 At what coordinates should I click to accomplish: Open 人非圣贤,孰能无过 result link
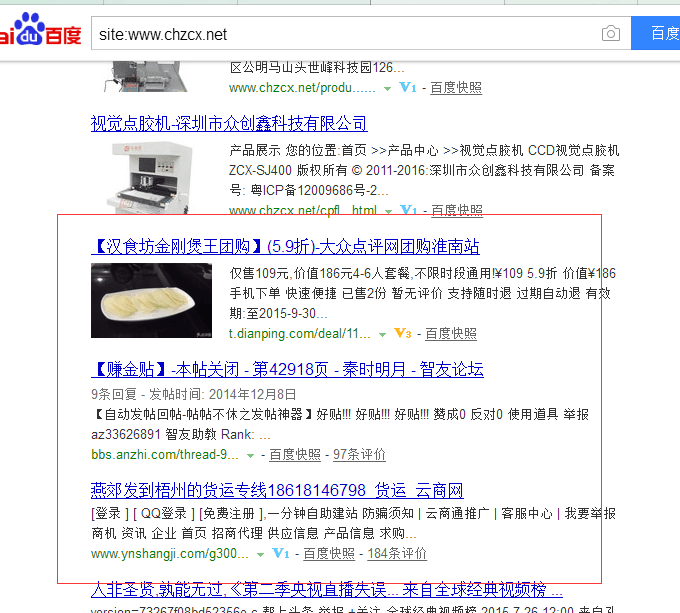(x=326, y=590)
